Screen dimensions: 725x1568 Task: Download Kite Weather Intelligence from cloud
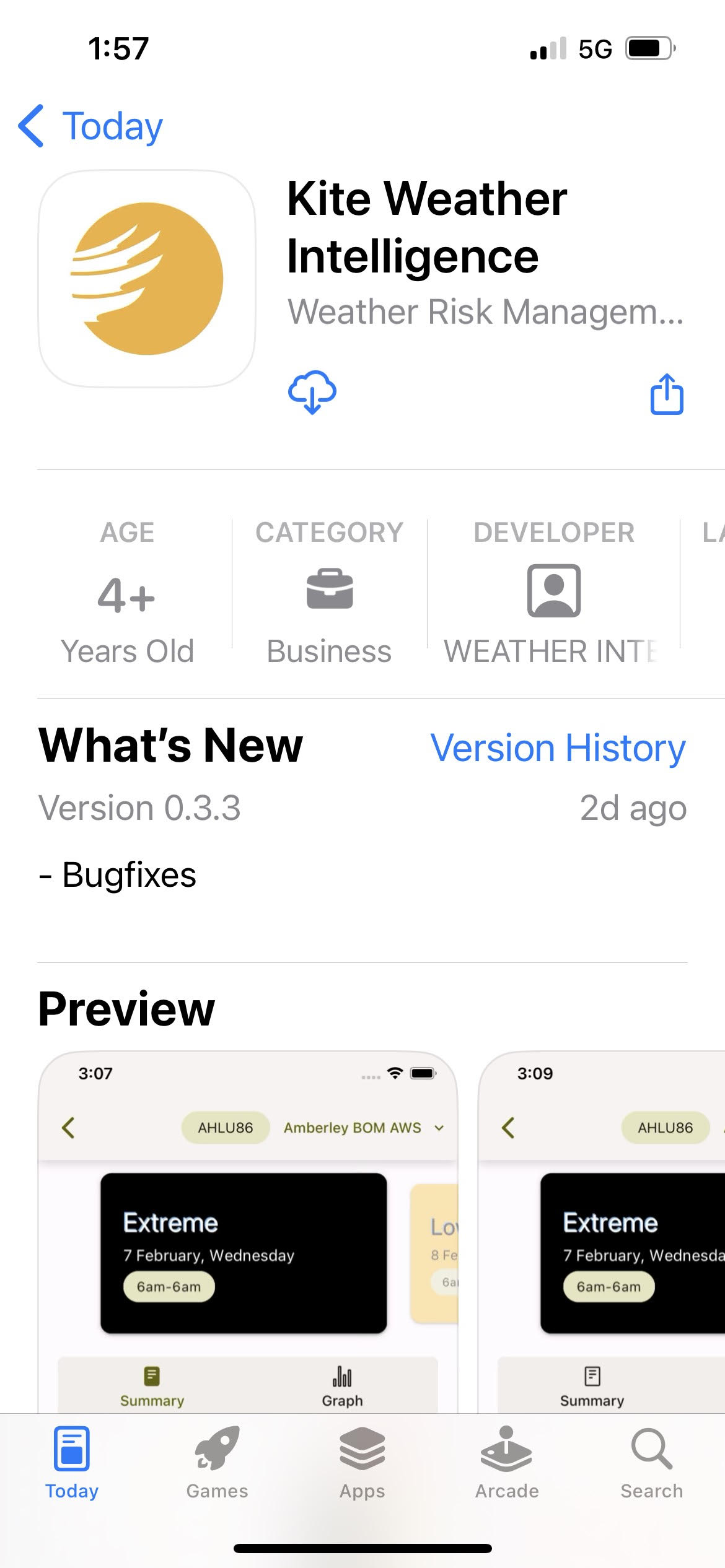[312, 393]
